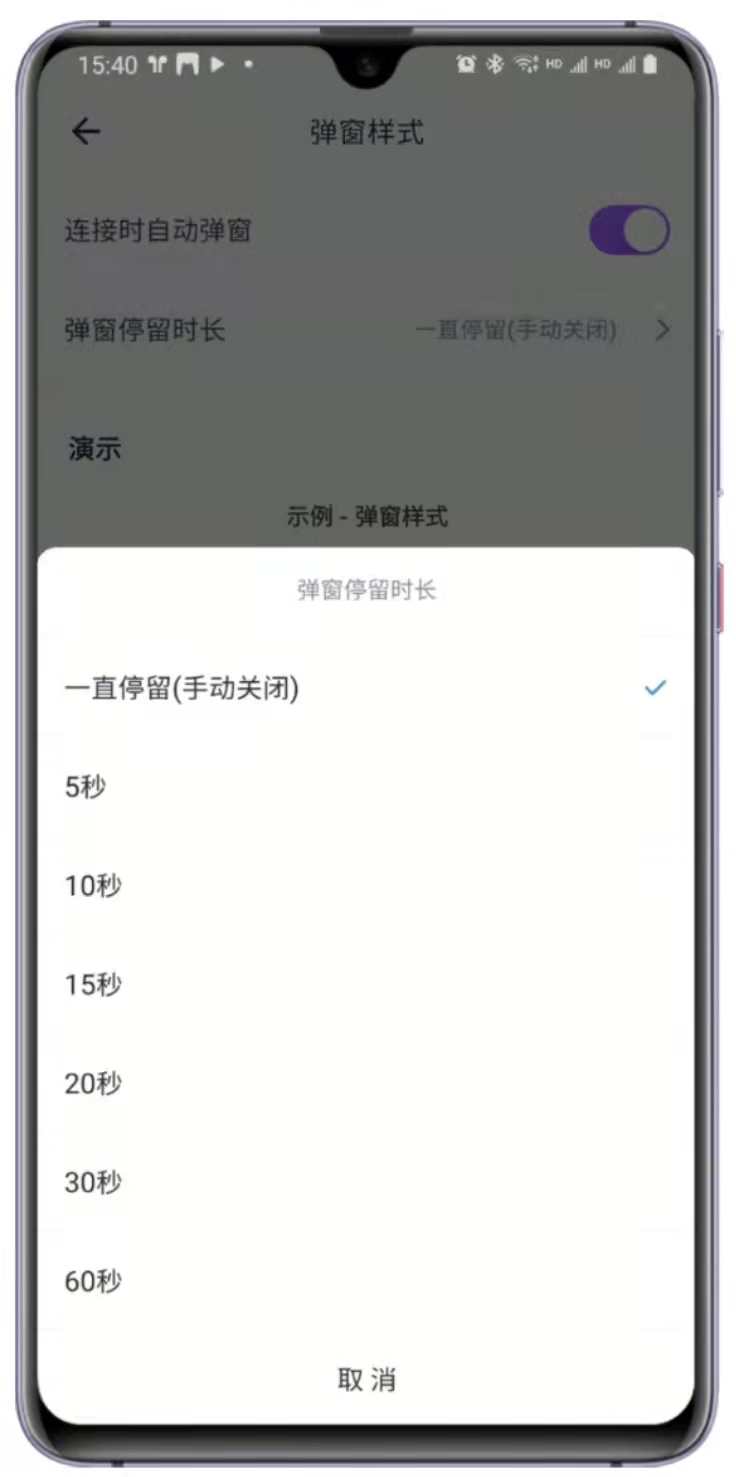
Task: Set popup duration to 60秒
Action: coord(93,1281)
